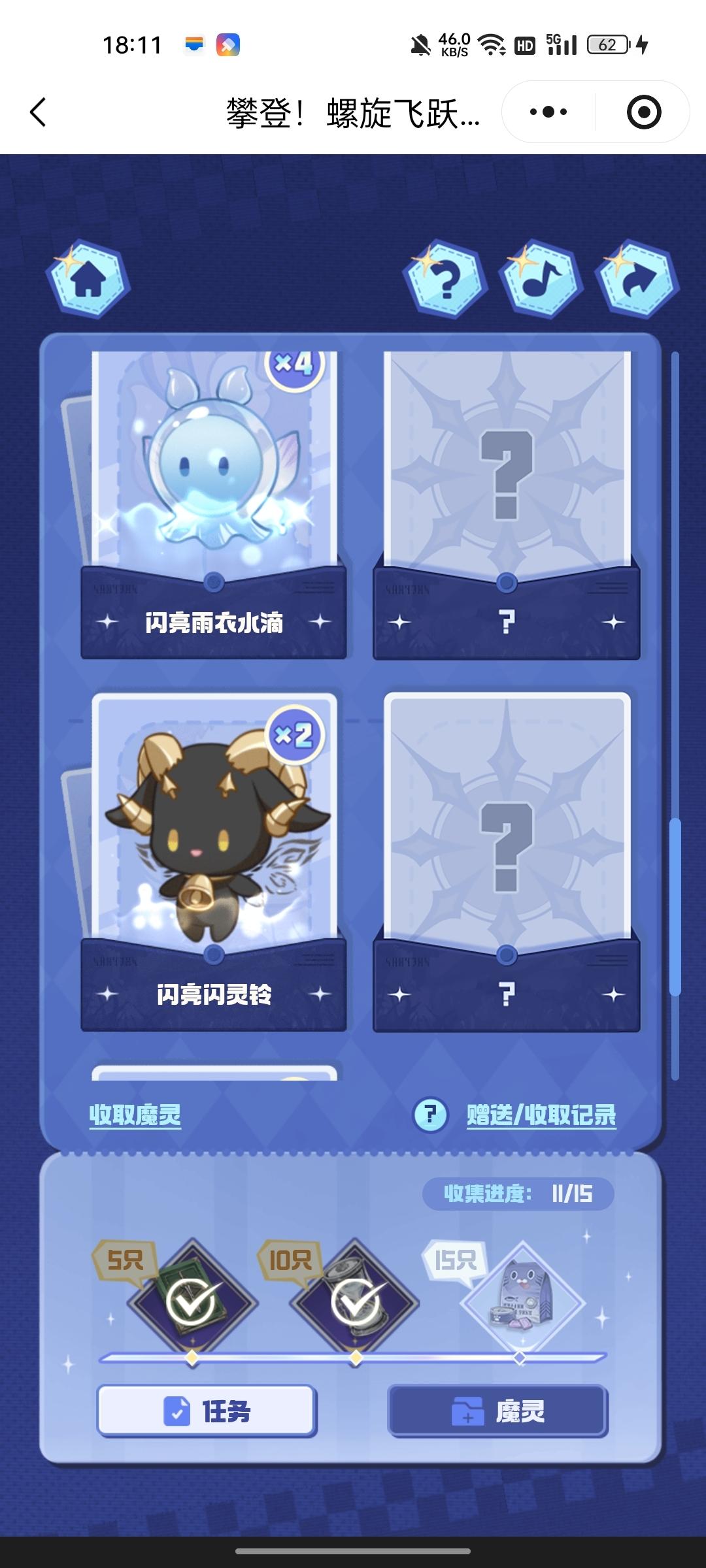Toggle the background music
Image resolution: width=706 pixels, height=1568 pixels.
click(541, 279)
